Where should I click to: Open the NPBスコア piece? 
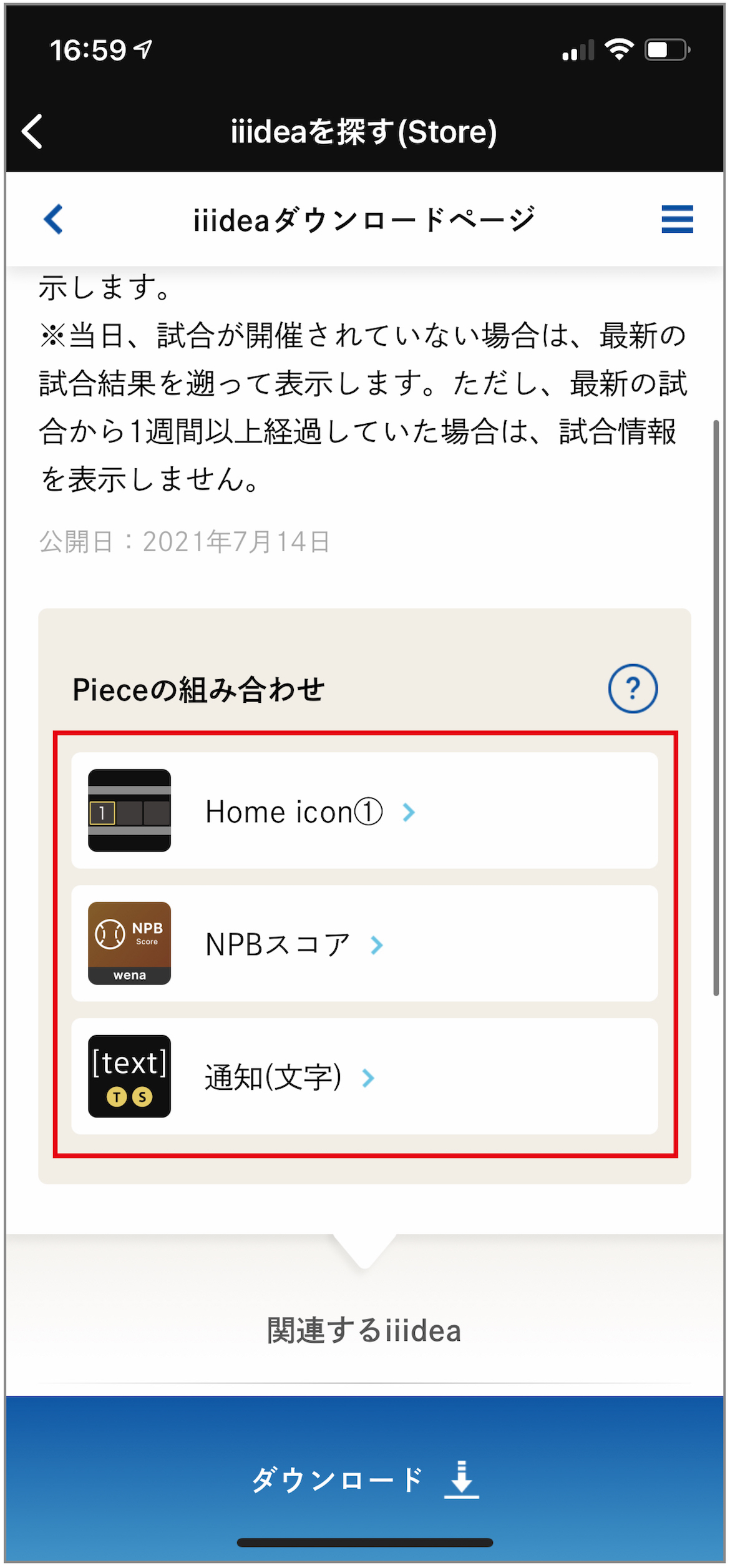(x=364, y=944)
